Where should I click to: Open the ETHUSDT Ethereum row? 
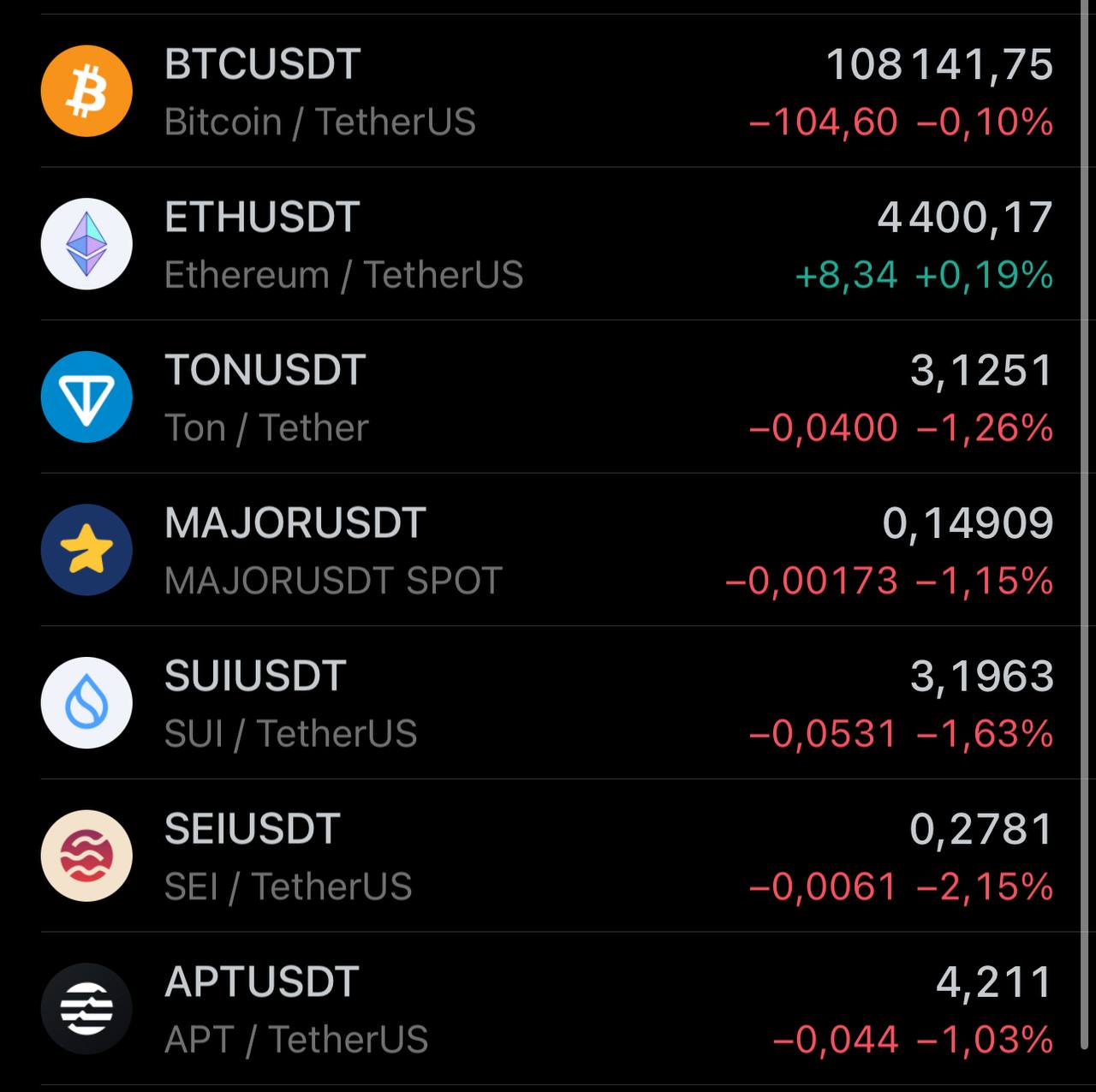(x=548, y=244)
